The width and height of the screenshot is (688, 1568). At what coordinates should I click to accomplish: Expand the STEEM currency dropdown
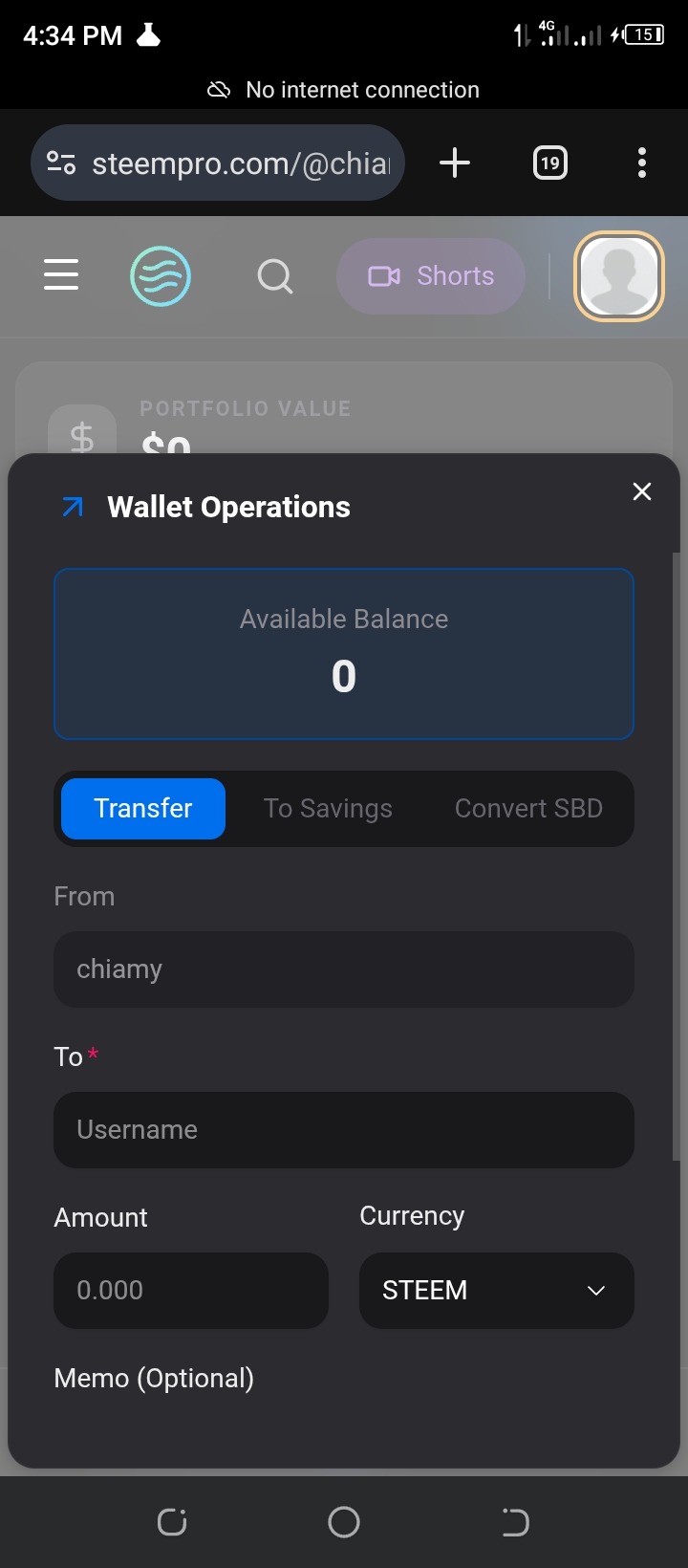point(497,1291)
